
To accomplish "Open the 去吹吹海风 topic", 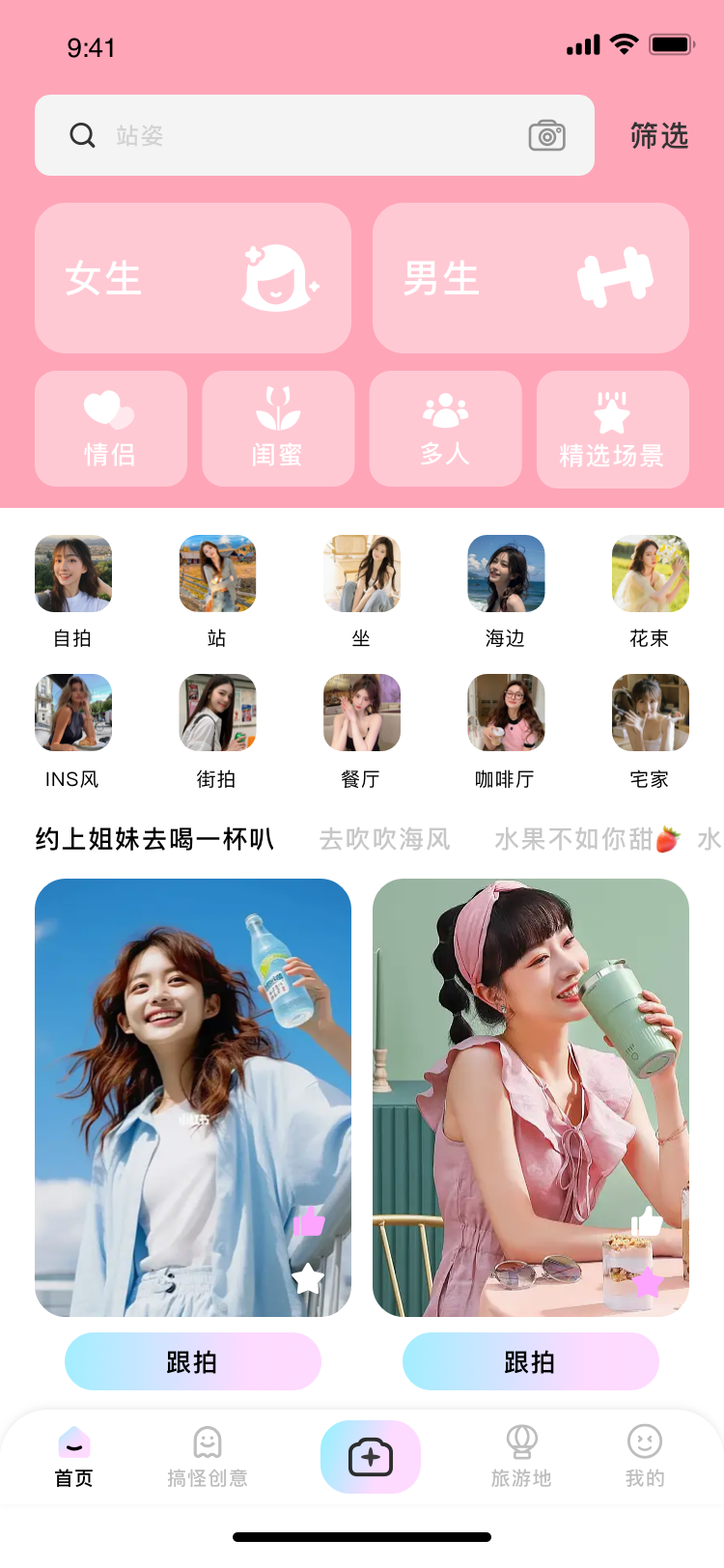I will (385, 839).
